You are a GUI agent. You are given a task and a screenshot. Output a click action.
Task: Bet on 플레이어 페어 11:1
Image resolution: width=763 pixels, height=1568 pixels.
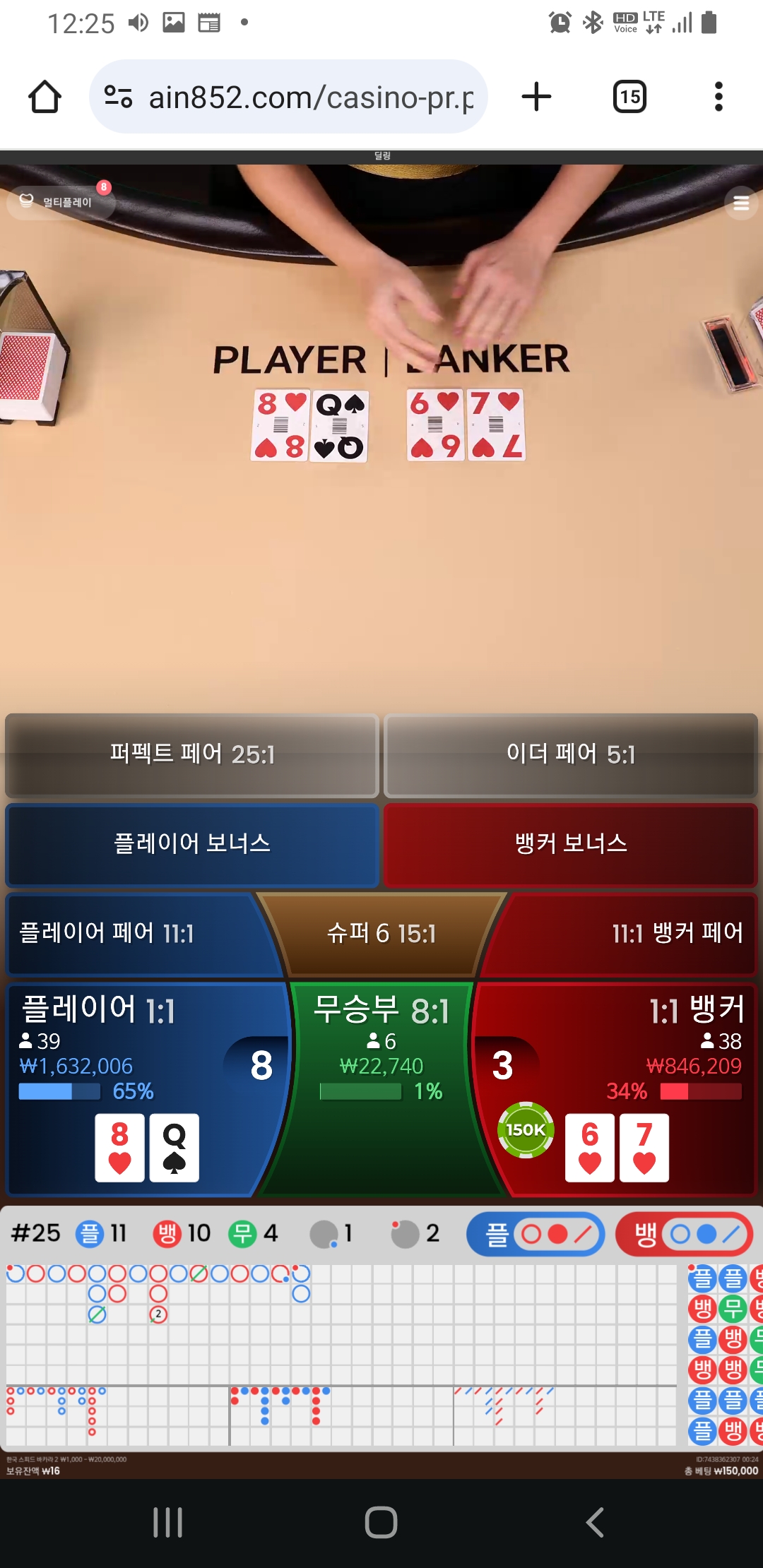(x=134, y=934)
